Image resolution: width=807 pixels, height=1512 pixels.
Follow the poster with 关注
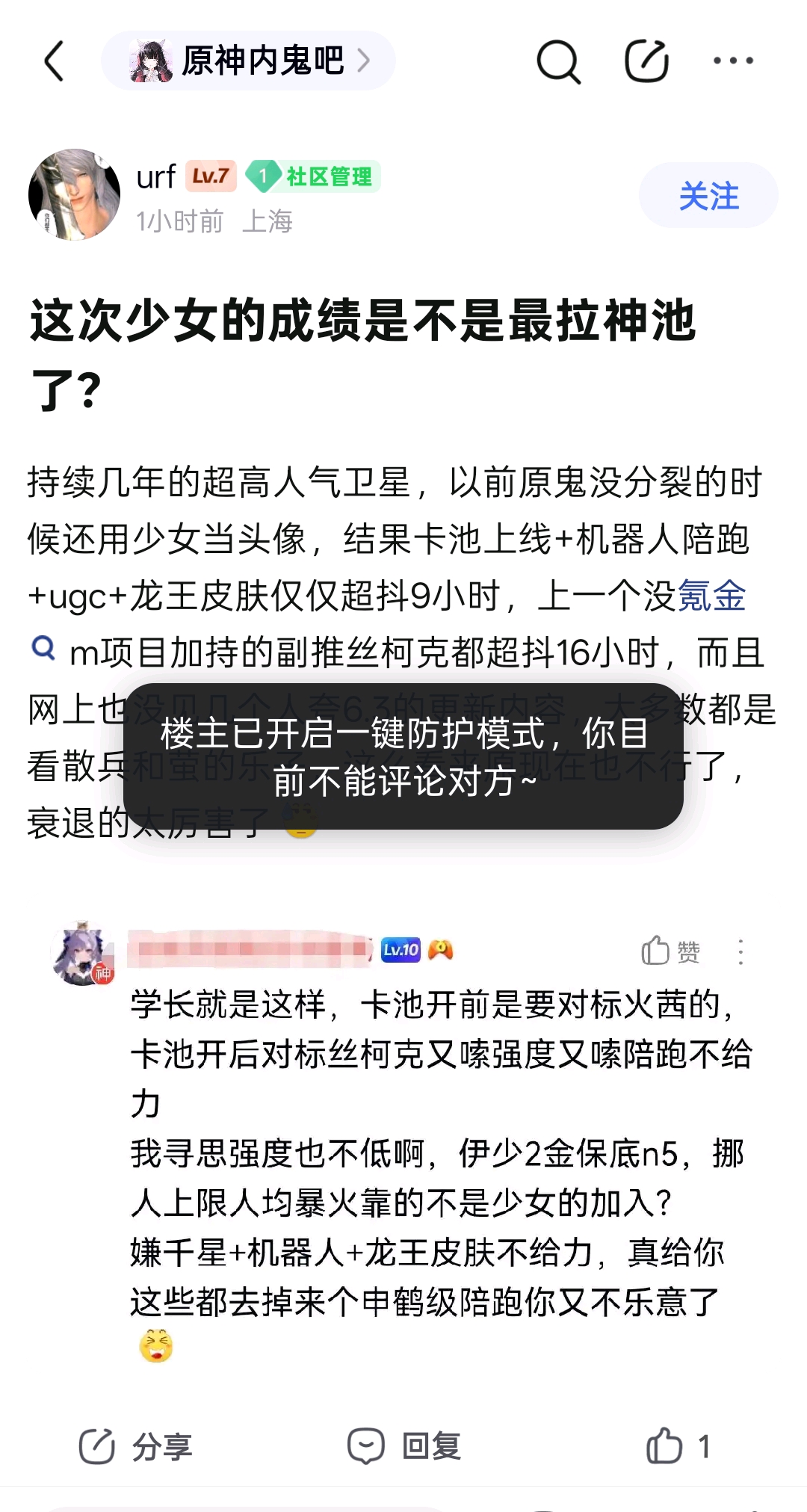click(x=708, y=196)
